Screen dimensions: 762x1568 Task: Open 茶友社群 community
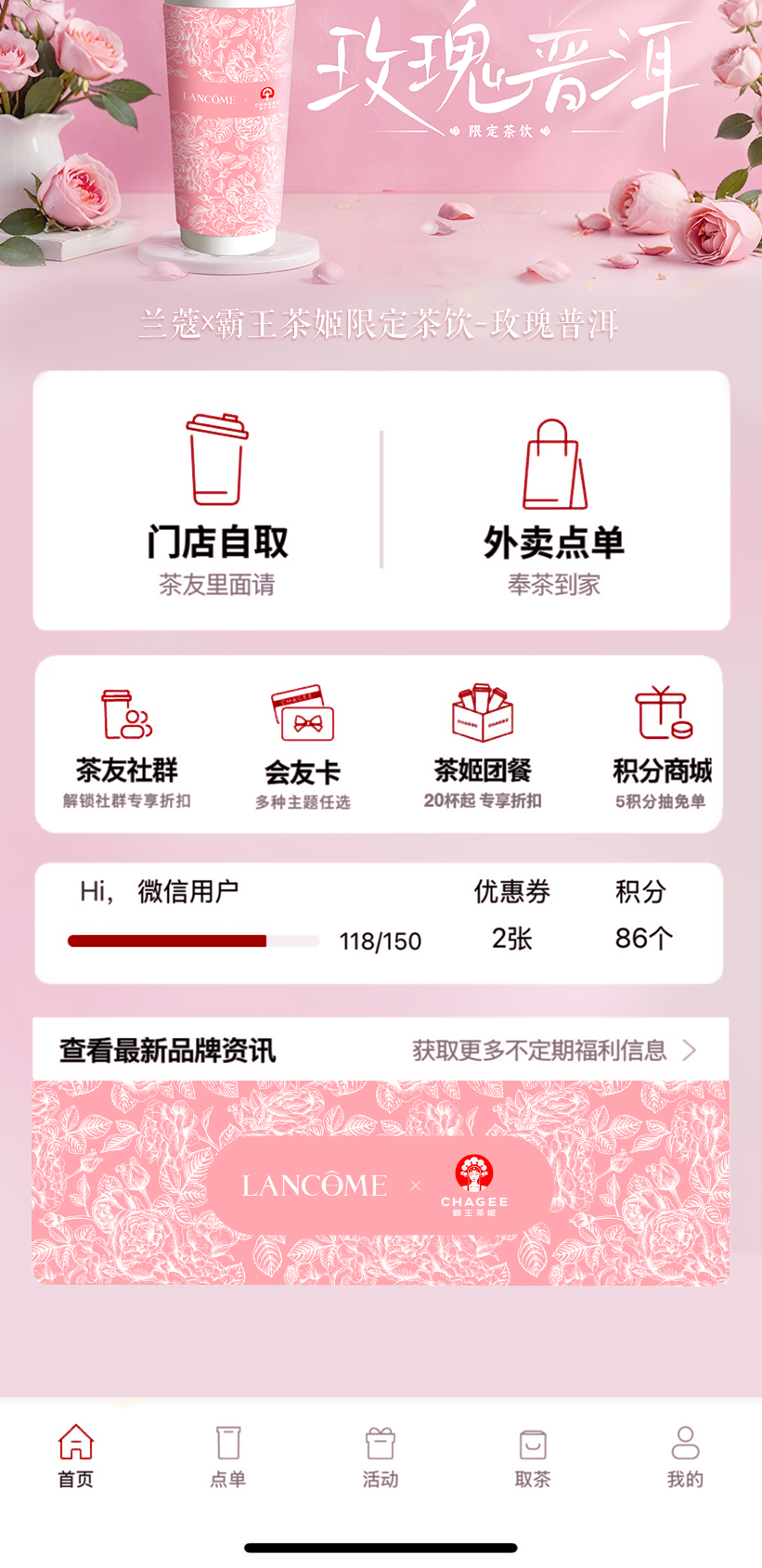pos(127,748)
